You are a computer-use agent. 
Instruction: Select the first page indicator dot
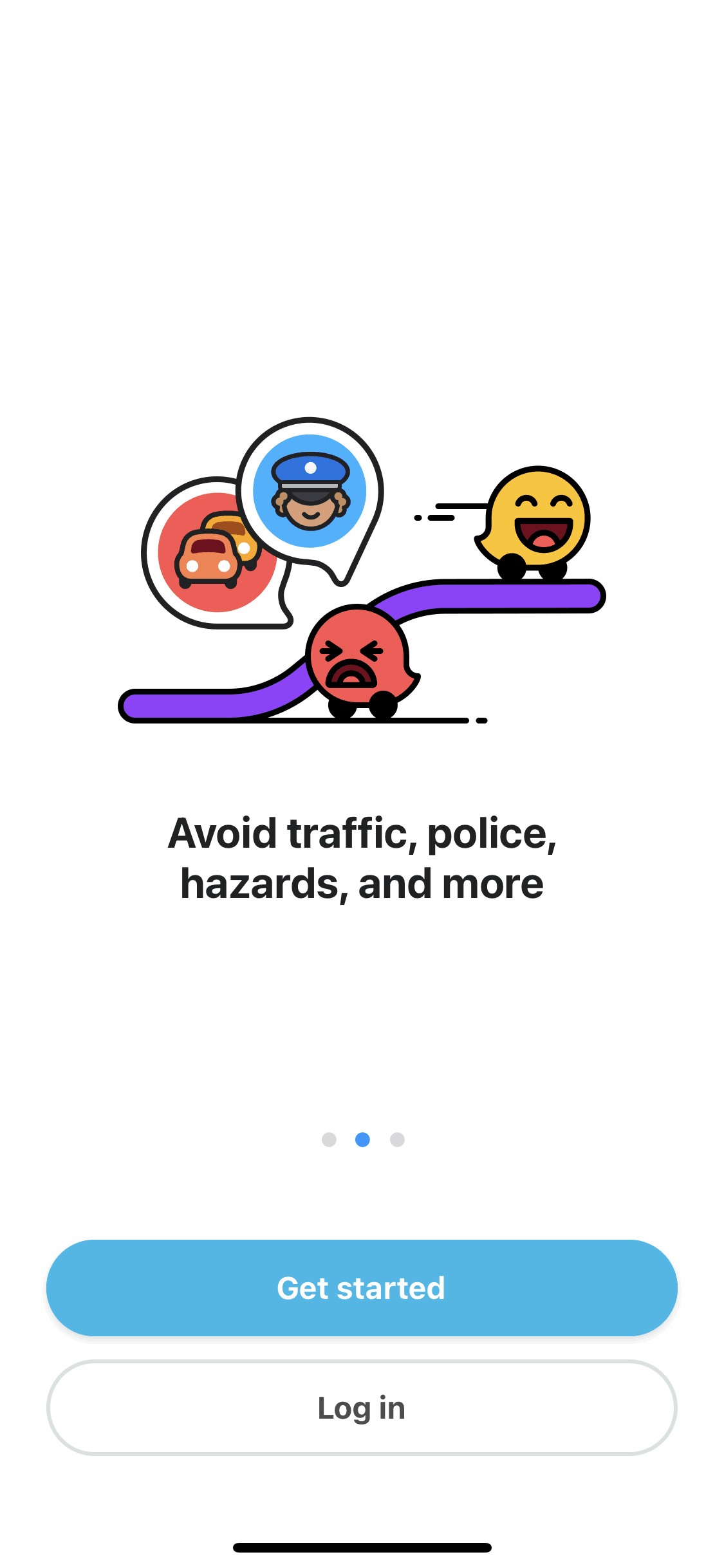pyautogui.click(x=329, y=1139)
